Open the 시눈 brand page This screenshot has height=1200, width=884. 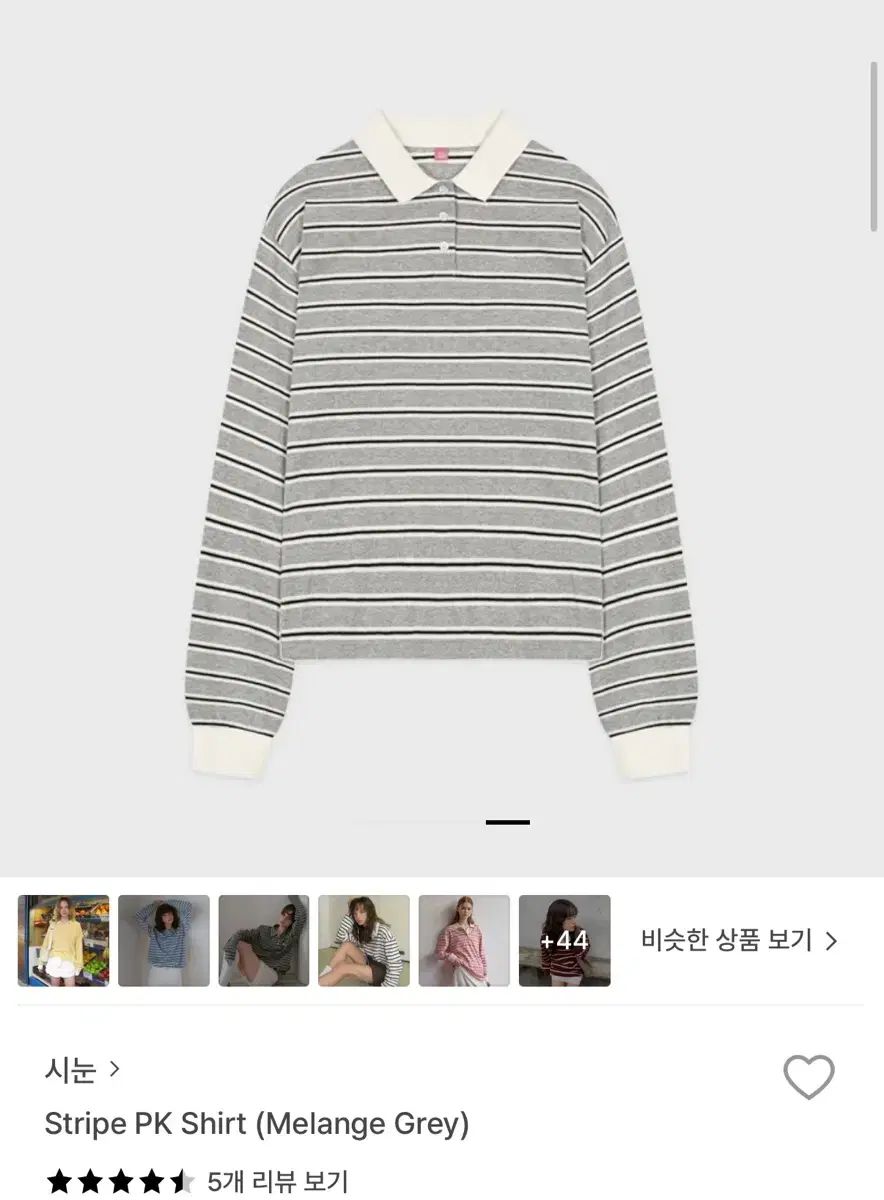pos(81,1070)
